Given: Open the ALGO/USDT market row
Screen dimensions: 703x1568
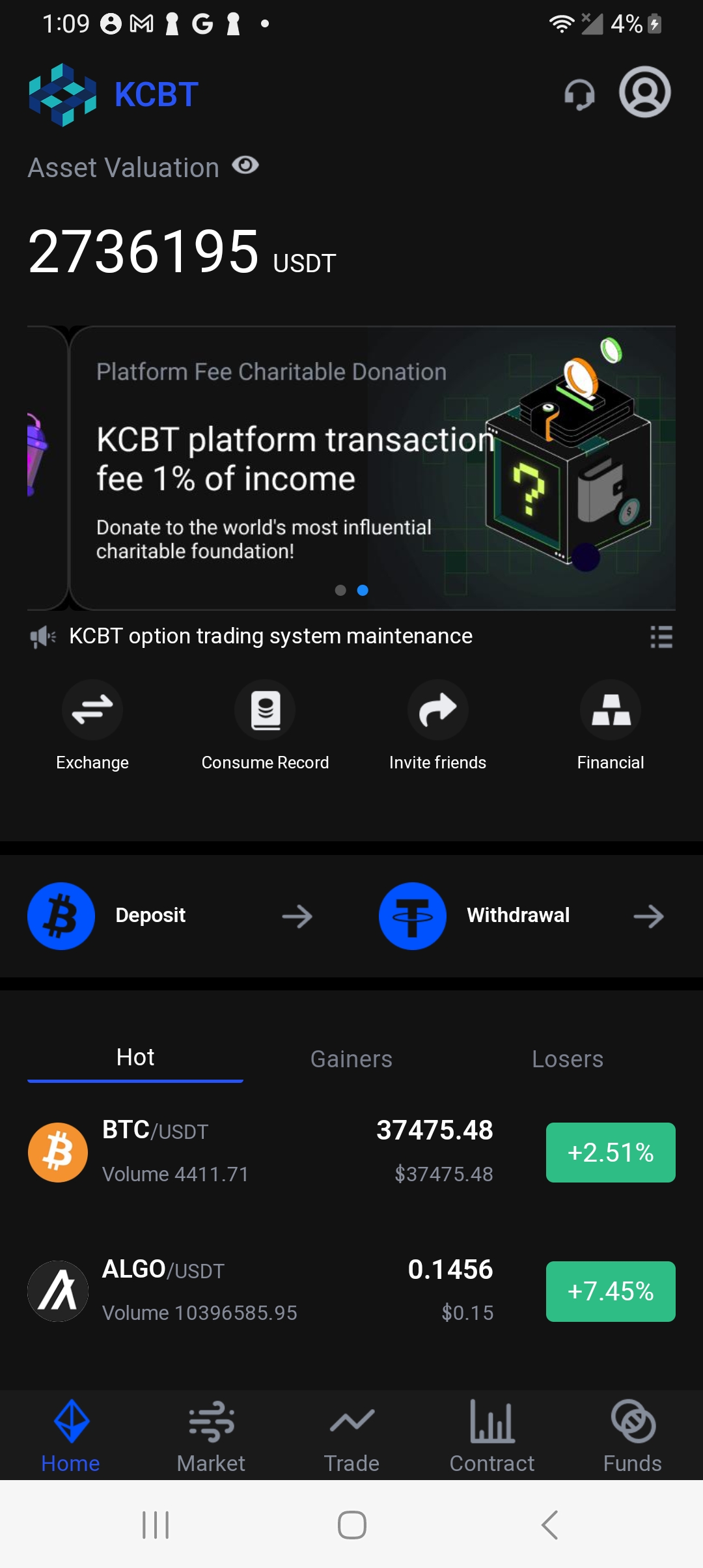Looking at the screenshot, I should click(x=260, y=1291).
